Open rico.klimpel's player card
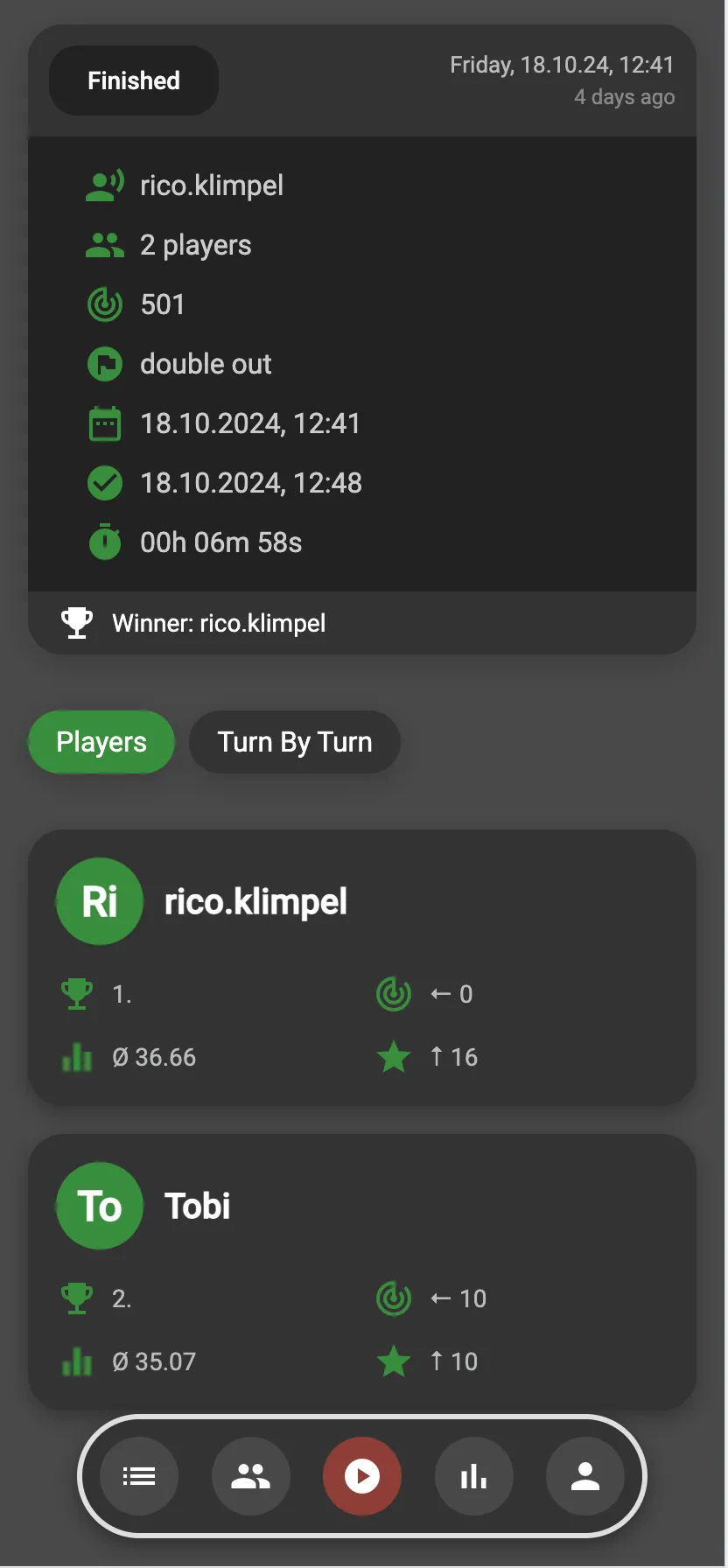This screenshot has height=1568, width=728. 362,968
